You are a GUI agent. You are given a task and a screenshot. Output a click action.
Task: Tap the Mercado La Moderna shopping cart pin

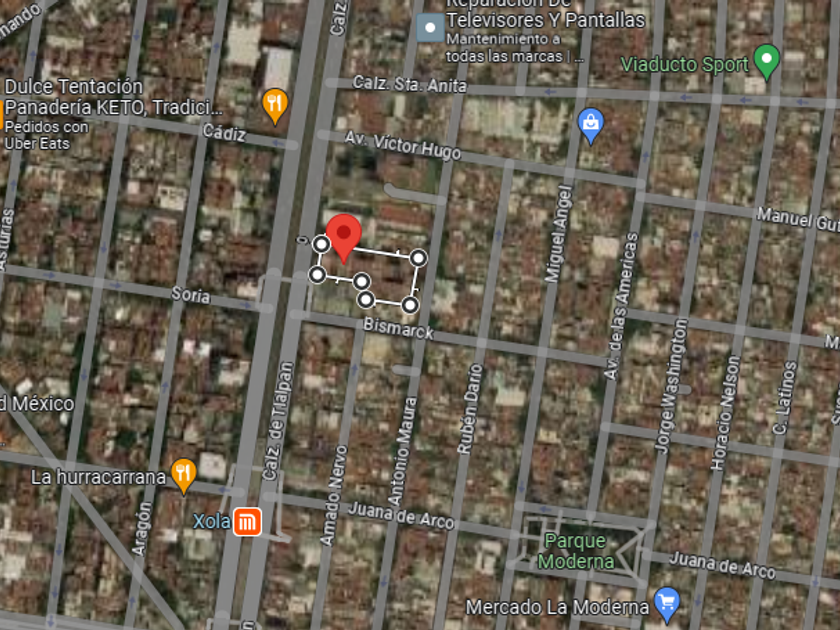point(666,605)
